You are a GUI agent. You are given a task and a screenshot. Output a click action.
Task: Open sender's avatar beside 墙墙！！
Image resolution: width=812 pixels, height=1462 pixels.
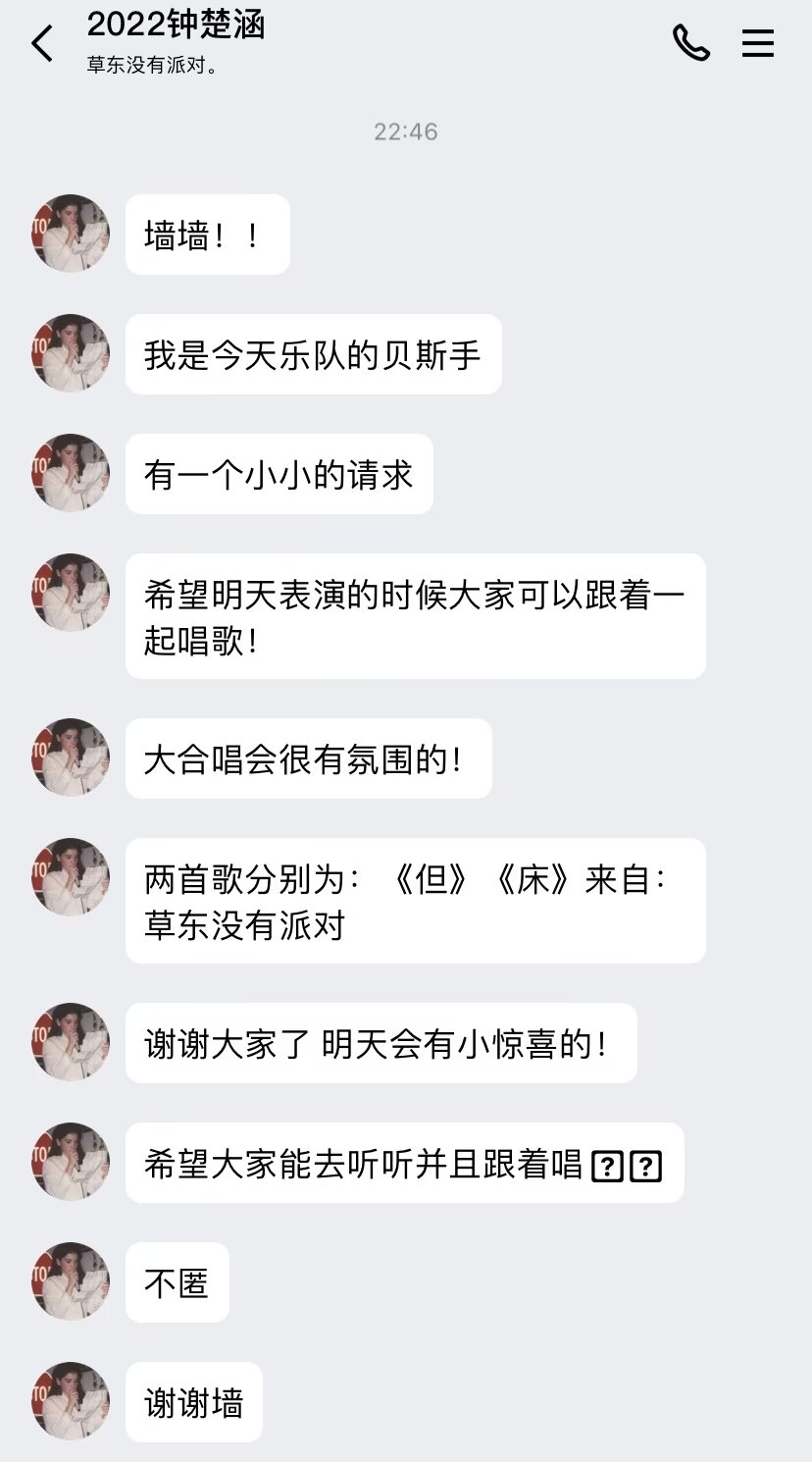[x=71, y=234]
